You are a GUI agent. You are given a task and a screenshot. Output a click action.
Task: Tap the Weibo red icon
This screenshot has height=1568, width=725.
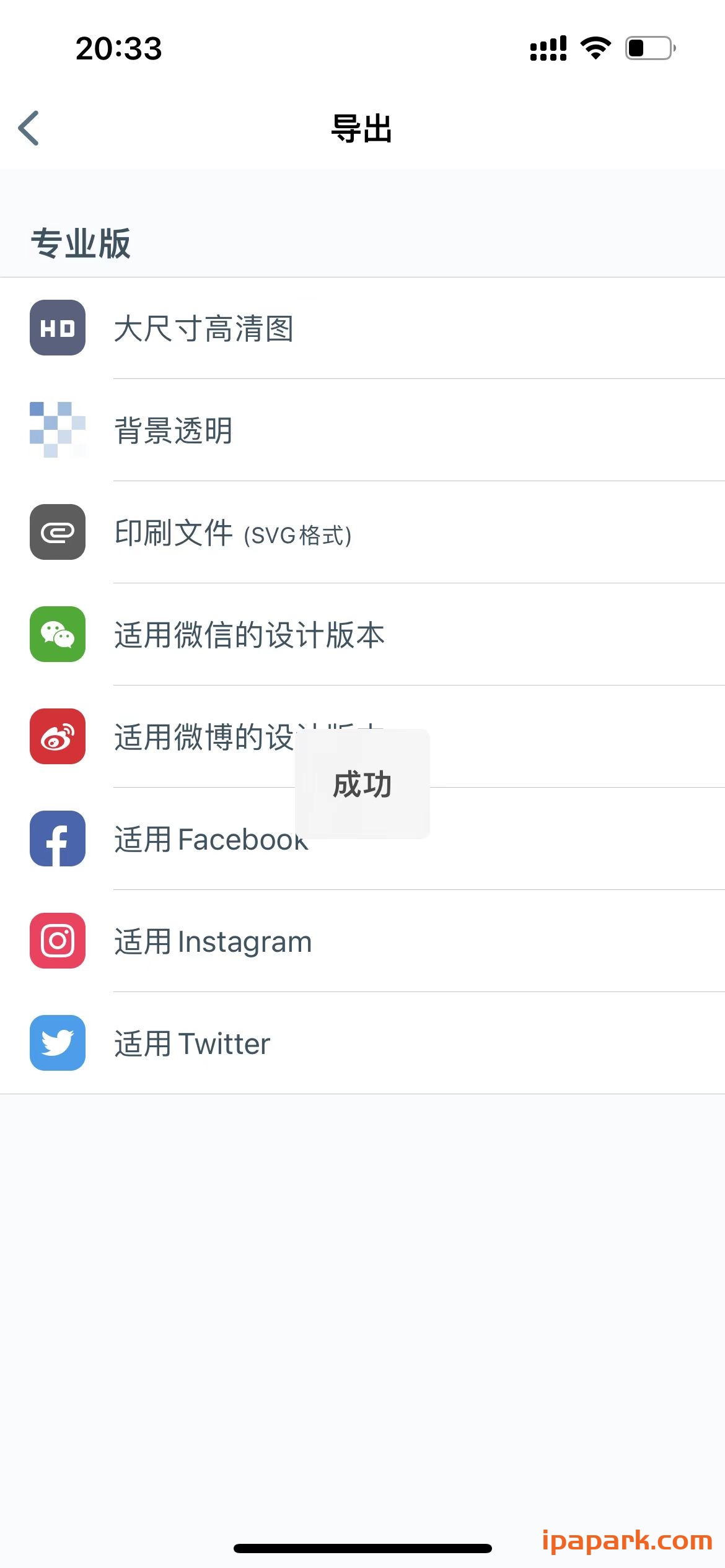pos(57,738)
